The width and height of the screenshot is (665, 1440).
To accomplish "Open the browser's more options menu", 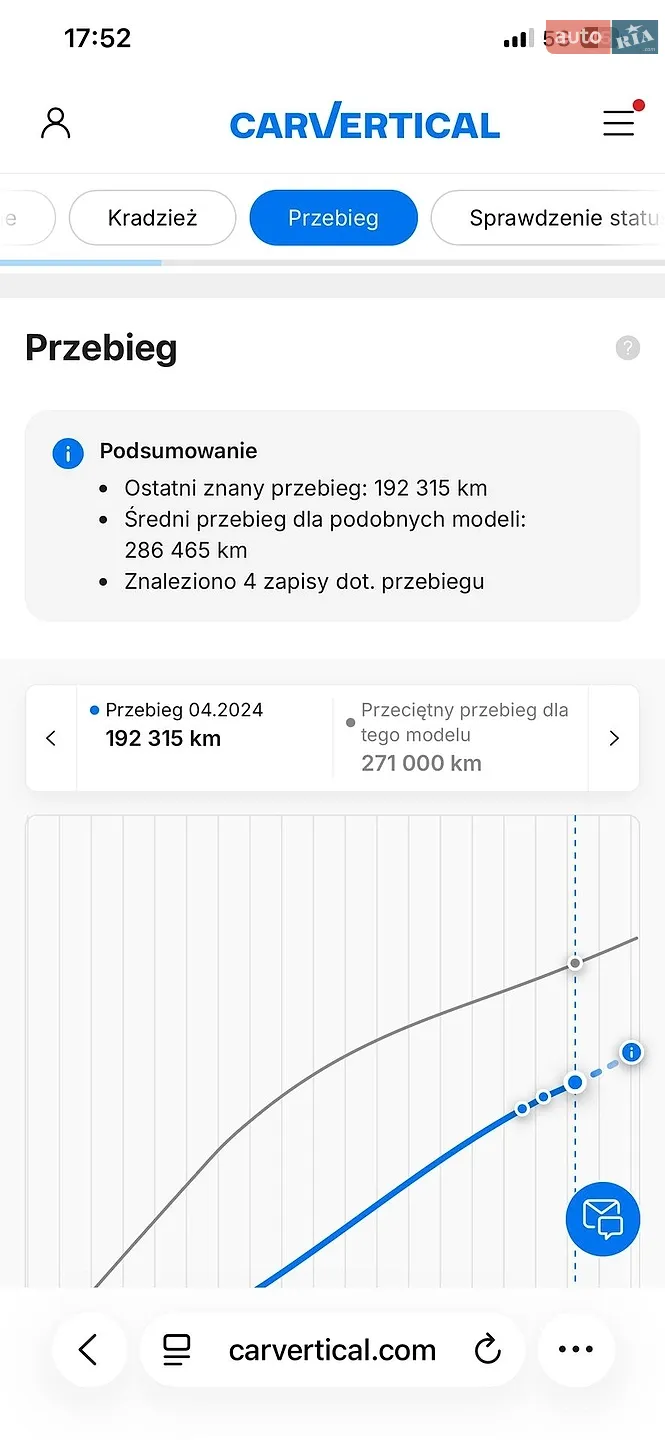I will (576, 1350).
